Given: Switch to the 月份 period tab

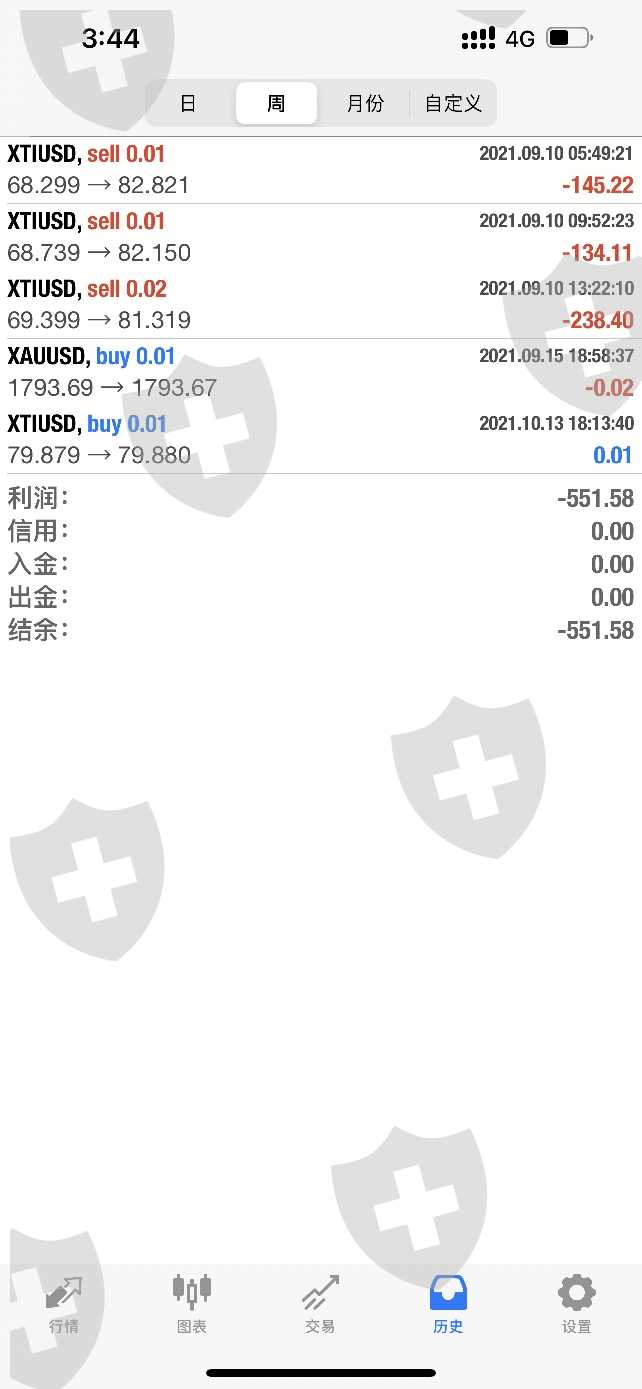Looking at the screenshot, I should (x=365, y=103).
